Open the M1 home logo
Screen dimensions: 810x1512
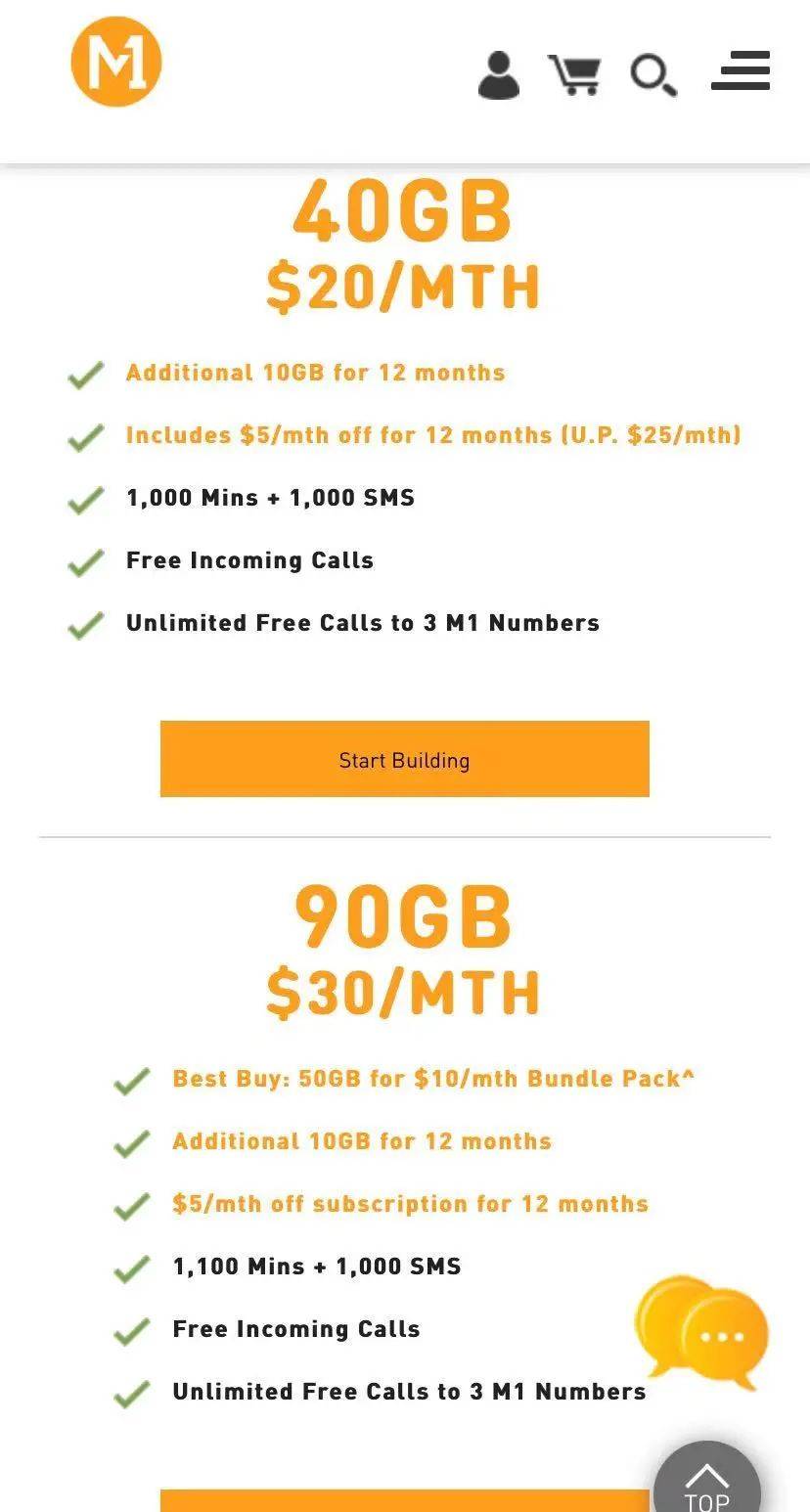click(115, 62)
